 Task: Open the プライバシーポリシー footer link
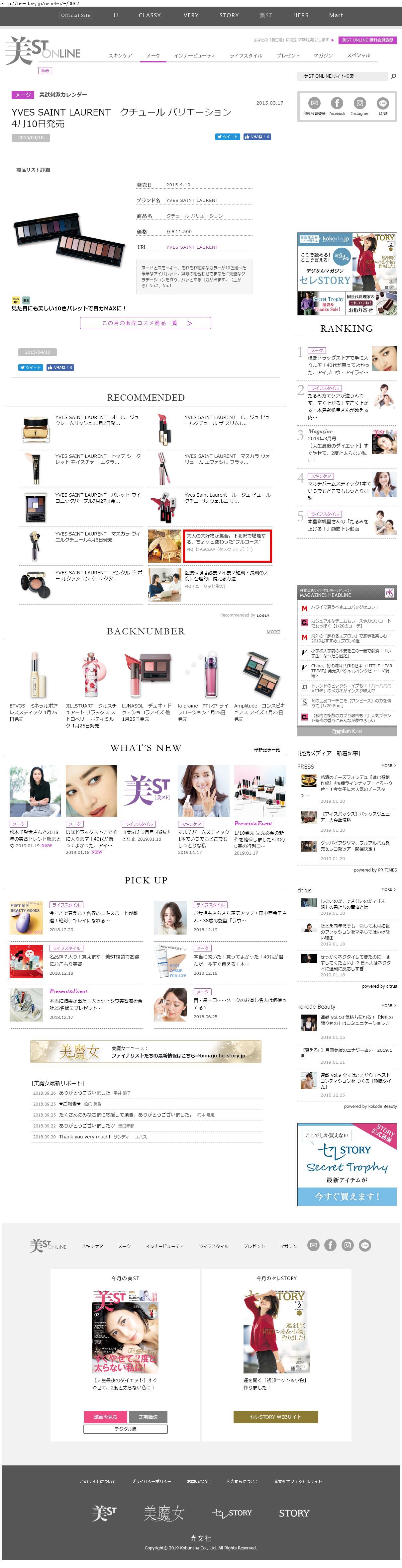point(151,1481)
